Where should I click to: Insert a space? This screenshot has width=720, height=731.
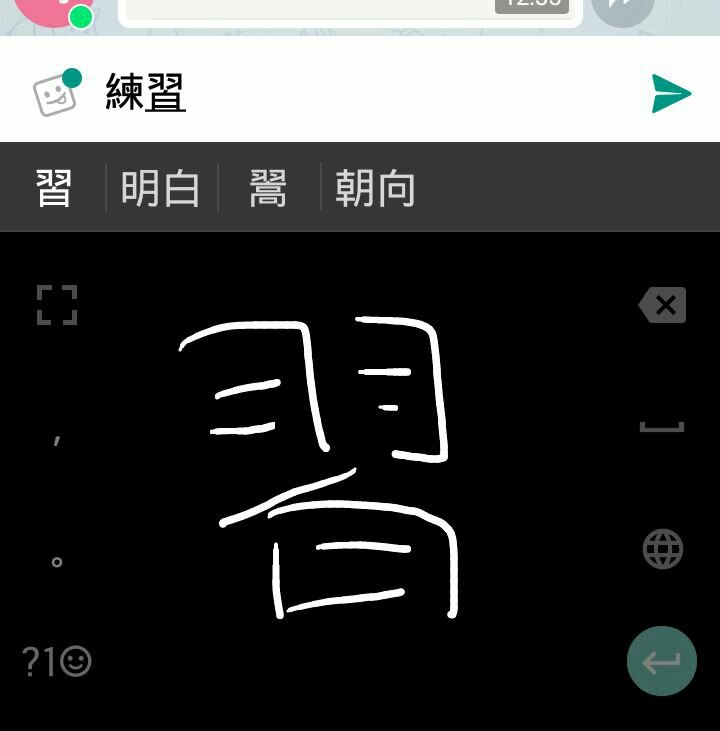point(662,427)
